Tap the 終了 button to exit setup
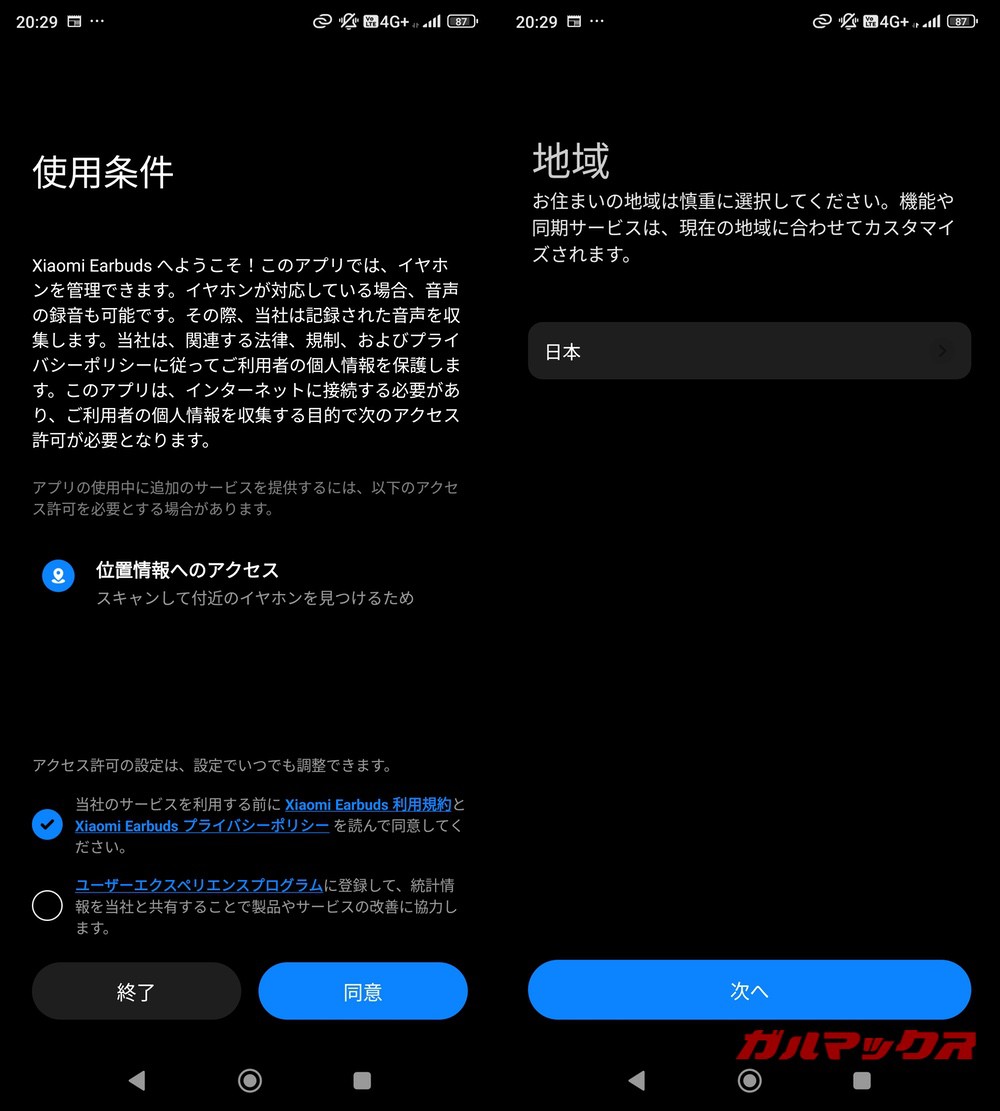 coord(136,990)
